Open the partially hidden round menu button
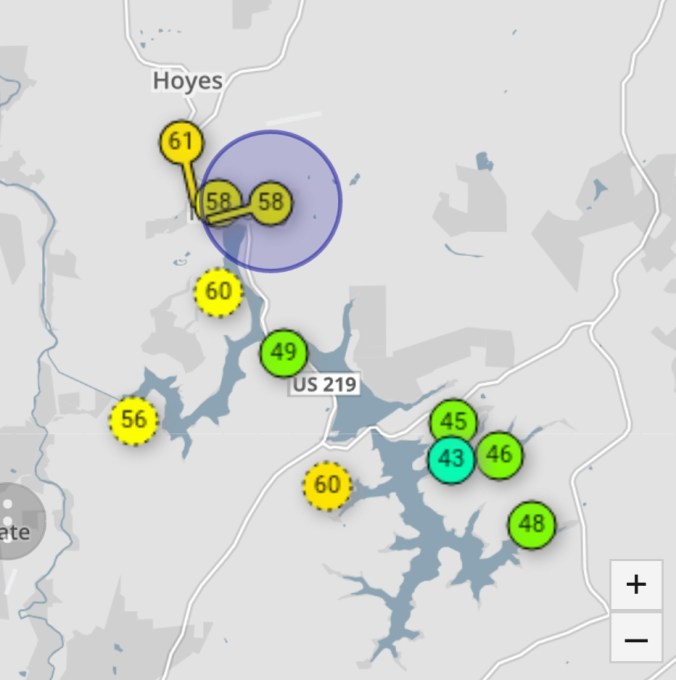676x680 pixels. coord(14,520)
